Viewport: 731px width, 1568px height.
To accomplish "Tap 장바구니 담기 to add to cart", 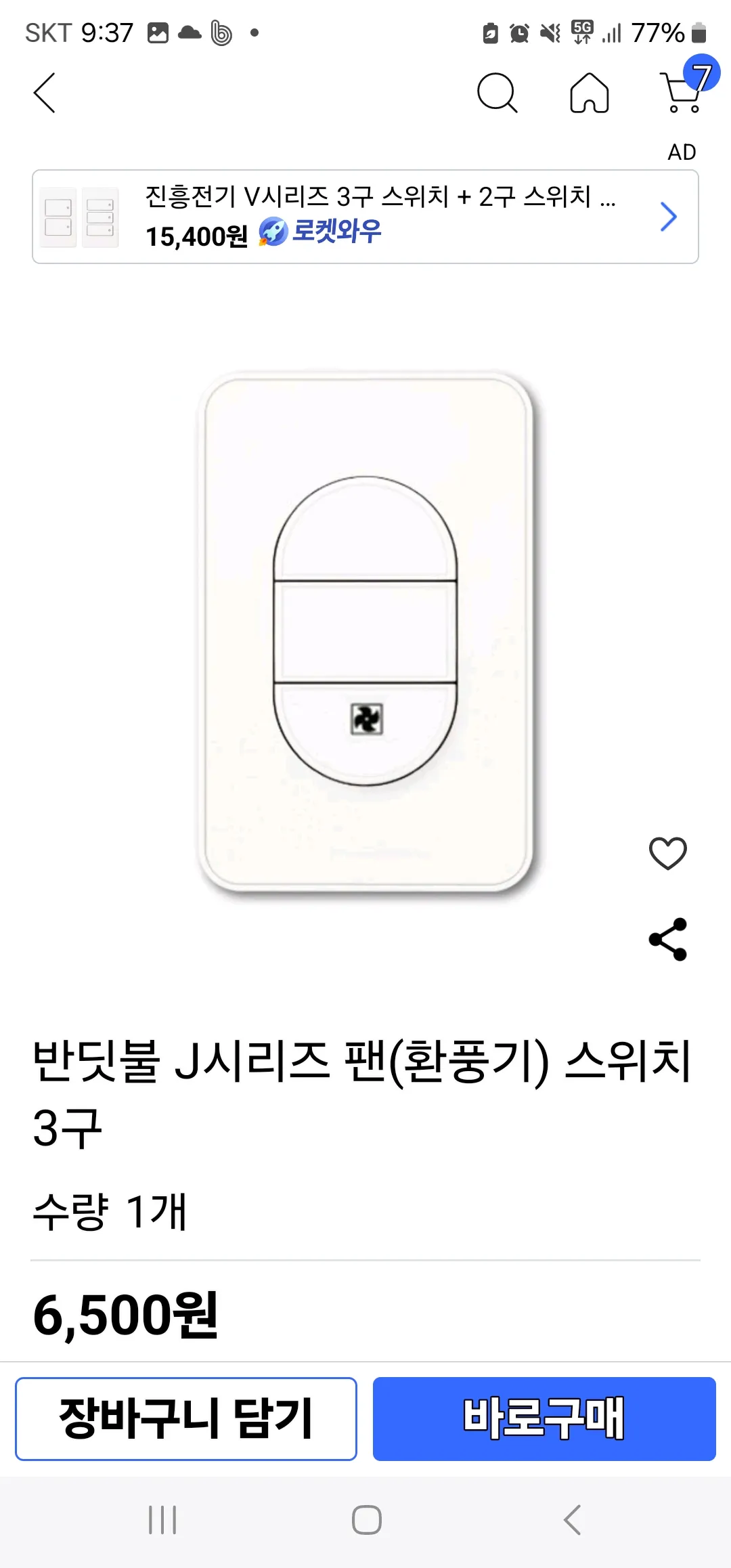I will pyautogui.click(x=186, y=1418).
